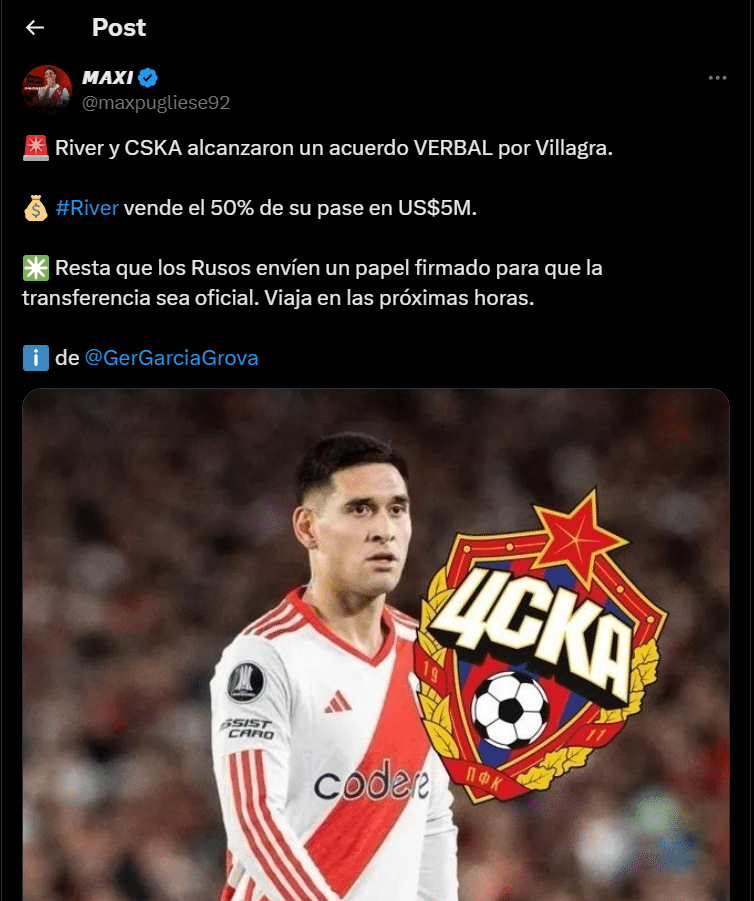Open the @maxpugliese92 profile handle

[x=156, y=102]
